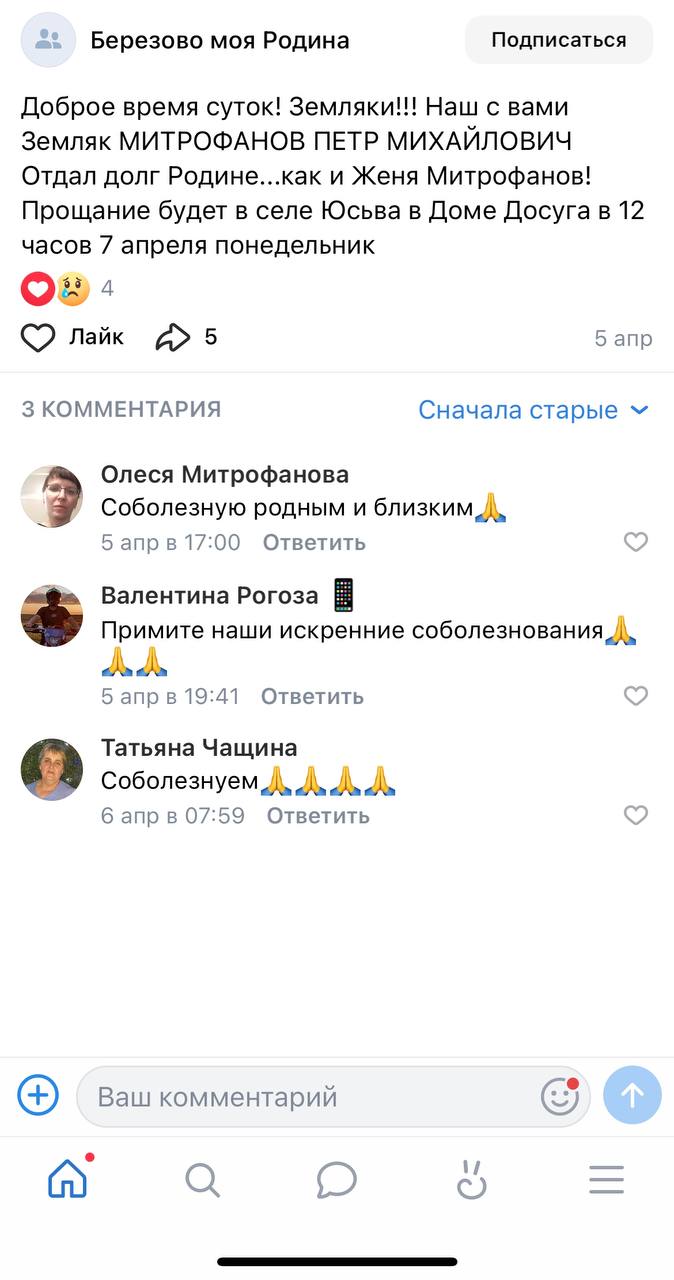Reply to Олеся Митрофанова's comment

pos(314,543)
